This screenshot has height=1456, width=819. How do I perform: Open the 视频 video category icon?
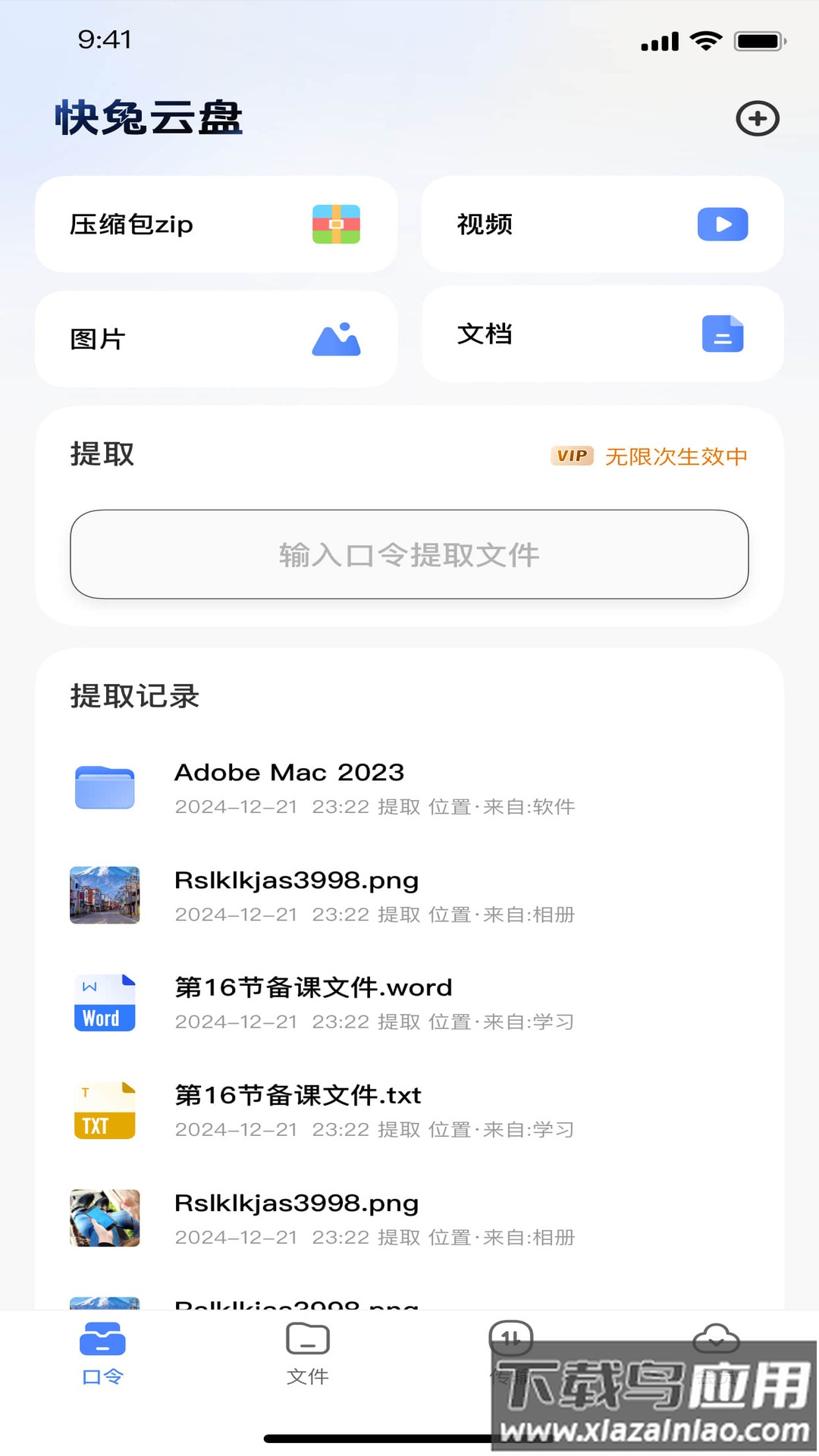click(x=723, y=224)
